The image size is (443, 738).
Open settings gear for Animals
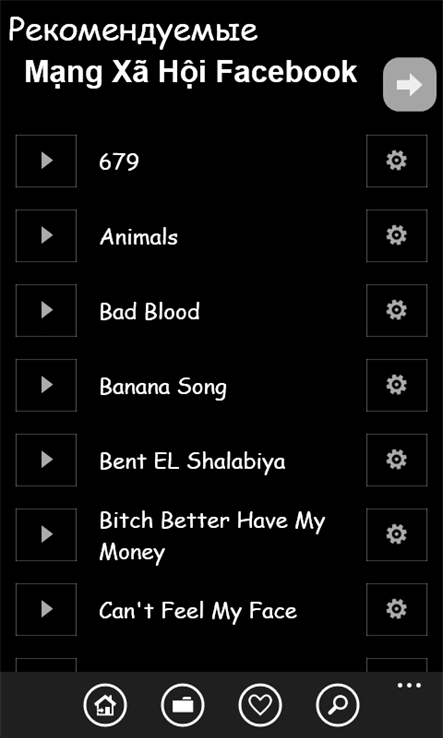coord(396,235)
